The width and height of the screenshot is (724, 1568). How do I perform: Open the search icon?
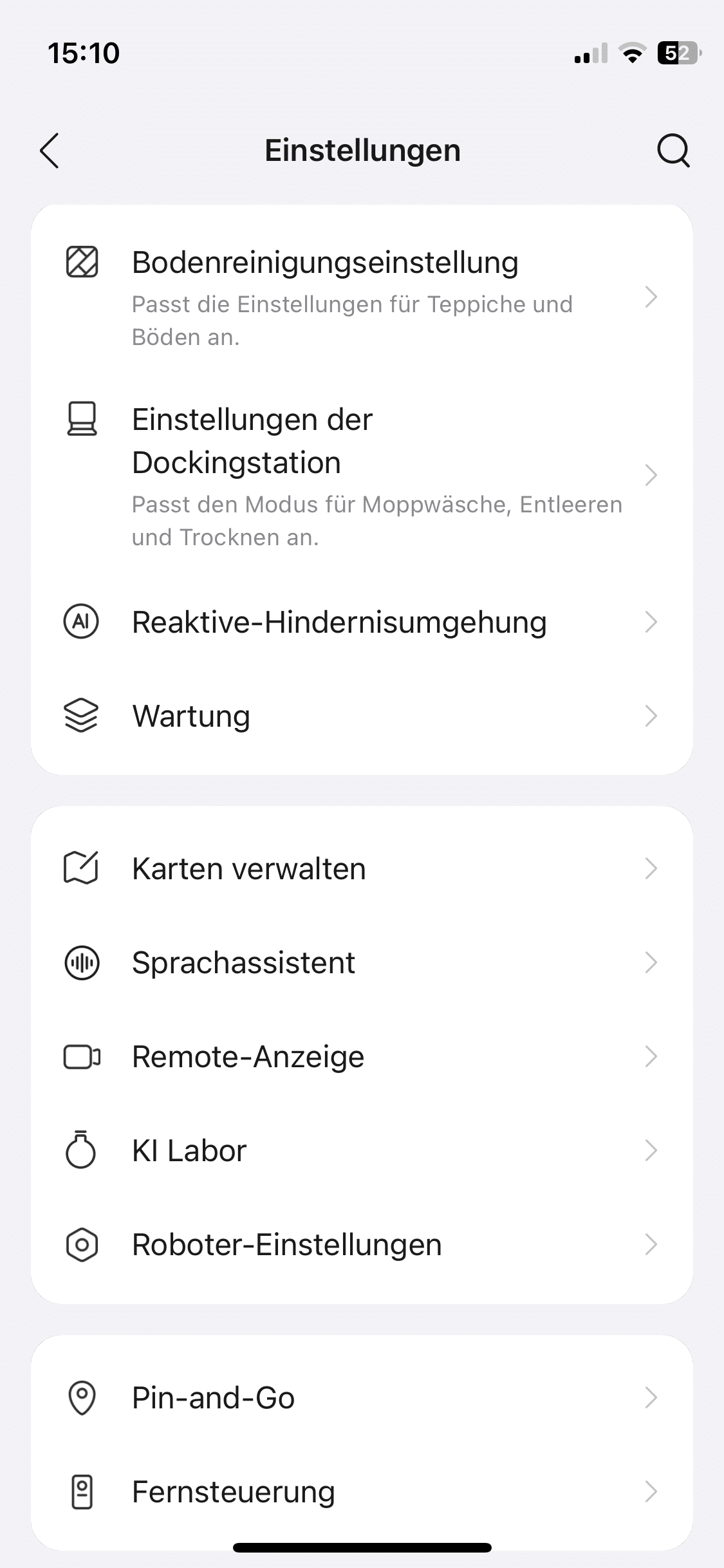[x=673, y=151]
